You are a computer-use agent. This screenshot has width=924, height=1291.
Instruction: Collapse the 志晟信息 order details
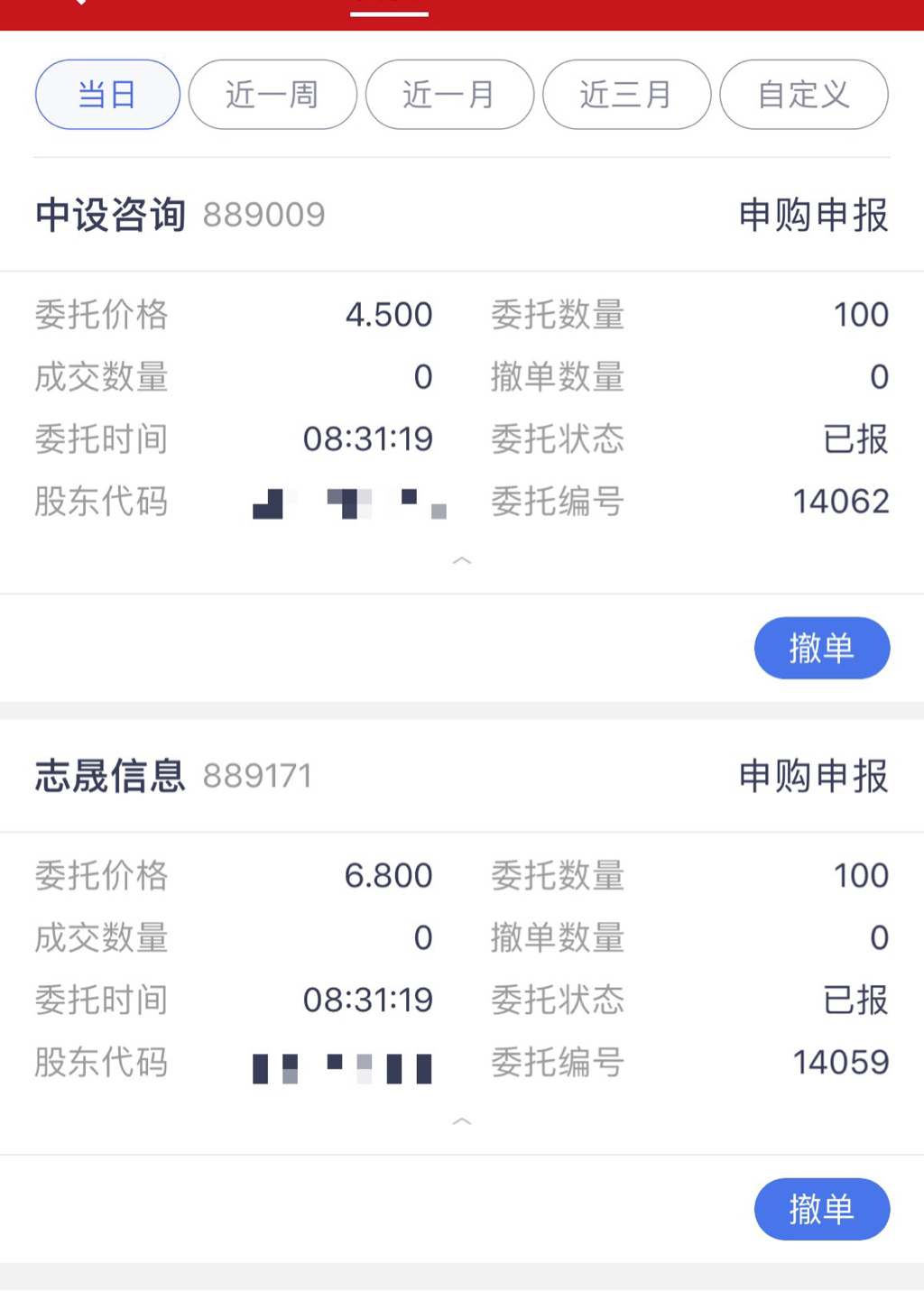pos(462,1121)
